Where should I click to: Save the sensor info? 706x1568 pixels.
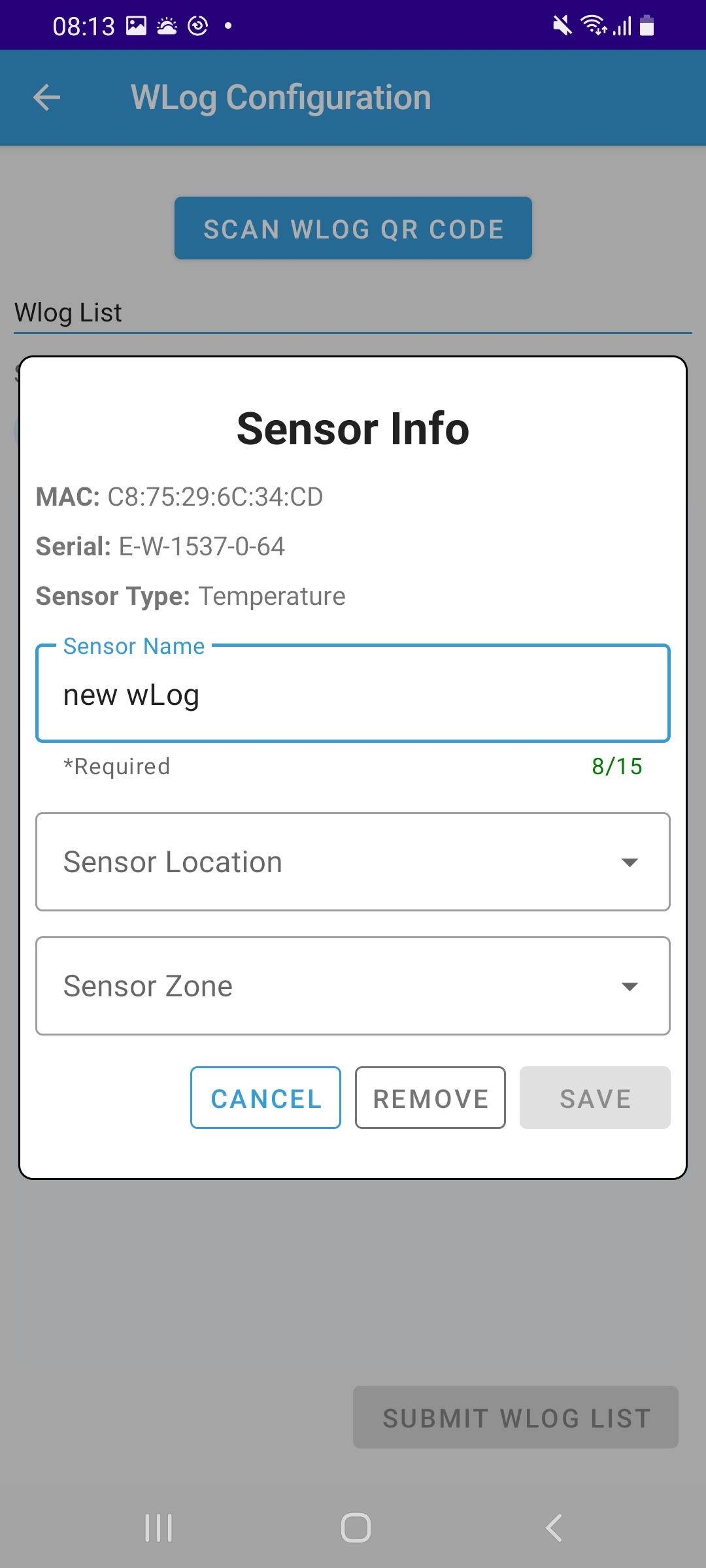tap(595, 1098)
